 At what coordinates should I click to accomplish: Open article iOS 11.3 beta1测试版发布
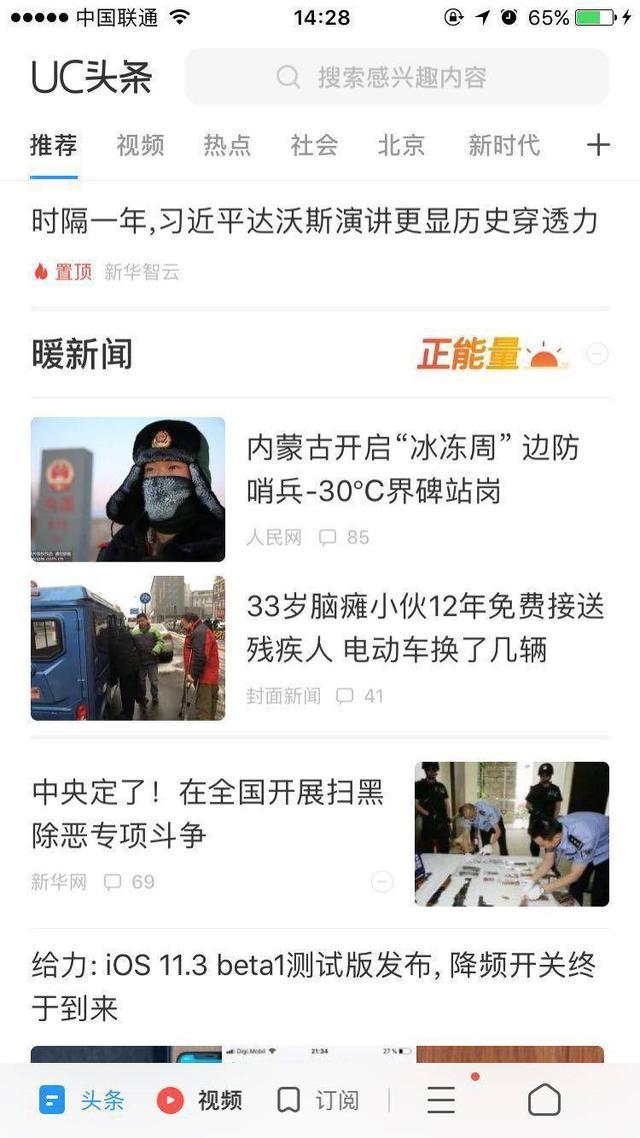(x=314, y=986)
